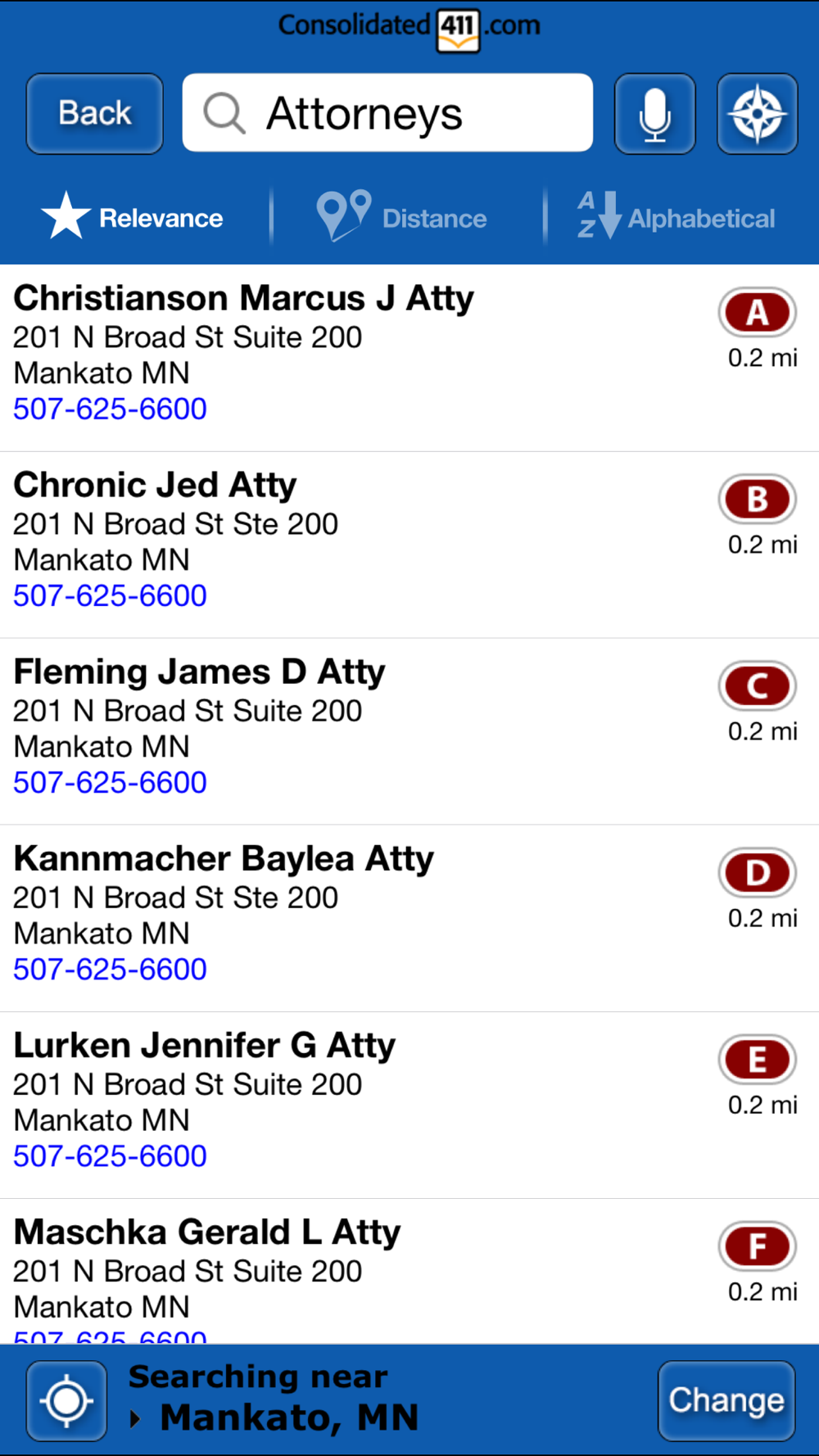Change the search location
This screenshot has width=819, height=1456.
pos(726,1401)
